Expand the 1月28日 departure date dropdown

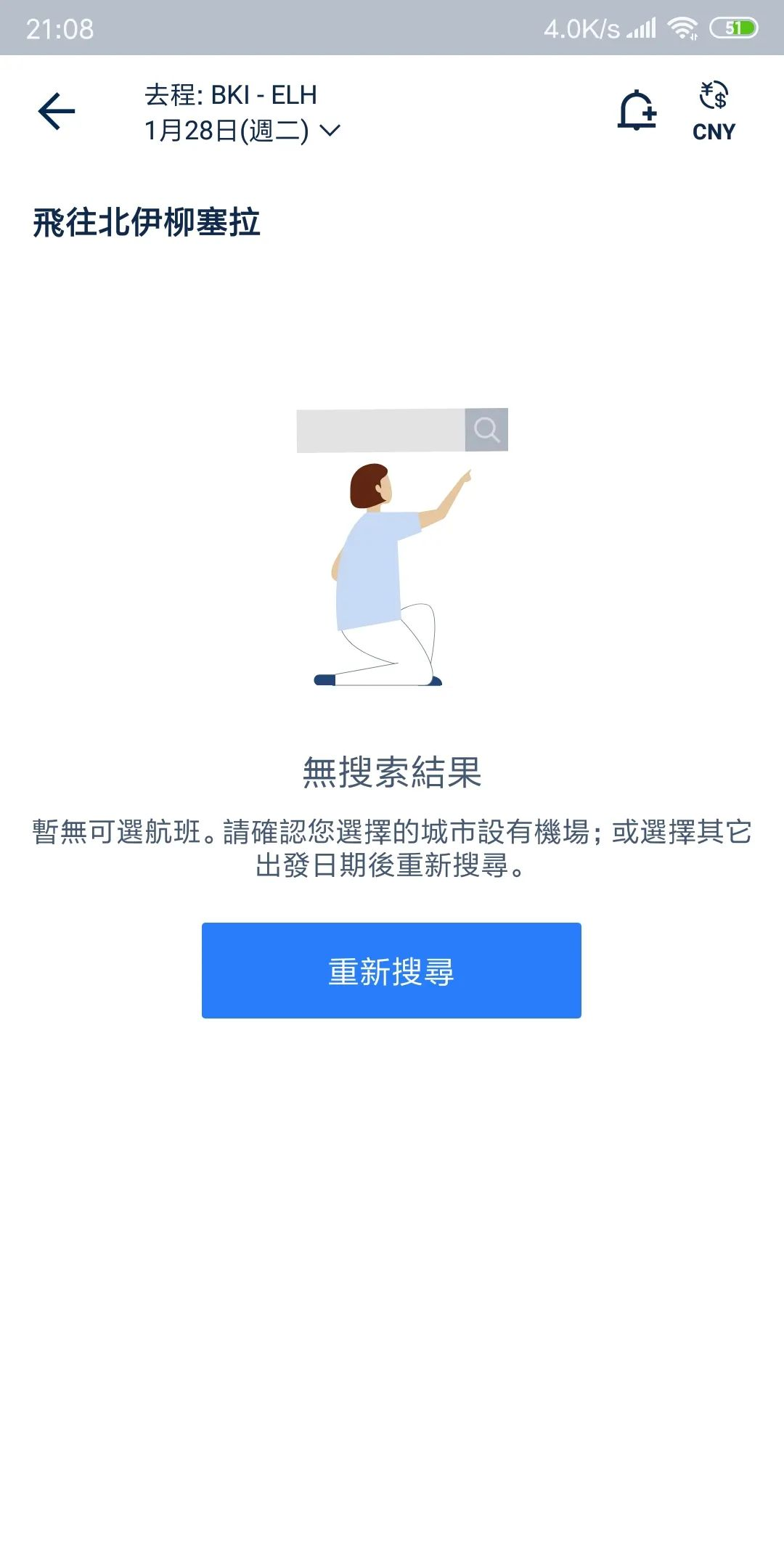point(242,131)
